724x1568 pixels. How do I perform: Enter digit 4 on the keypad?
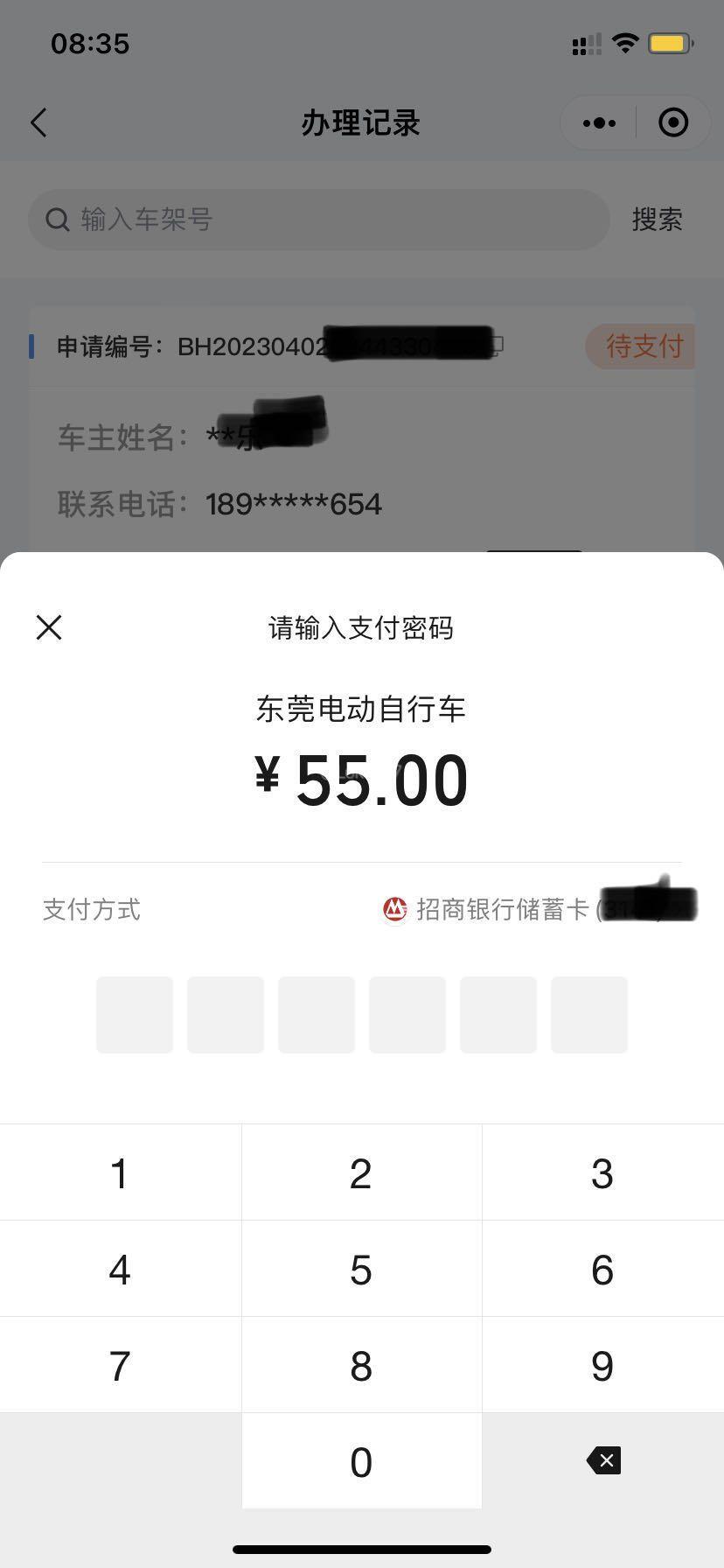(x=121, y=1269)
